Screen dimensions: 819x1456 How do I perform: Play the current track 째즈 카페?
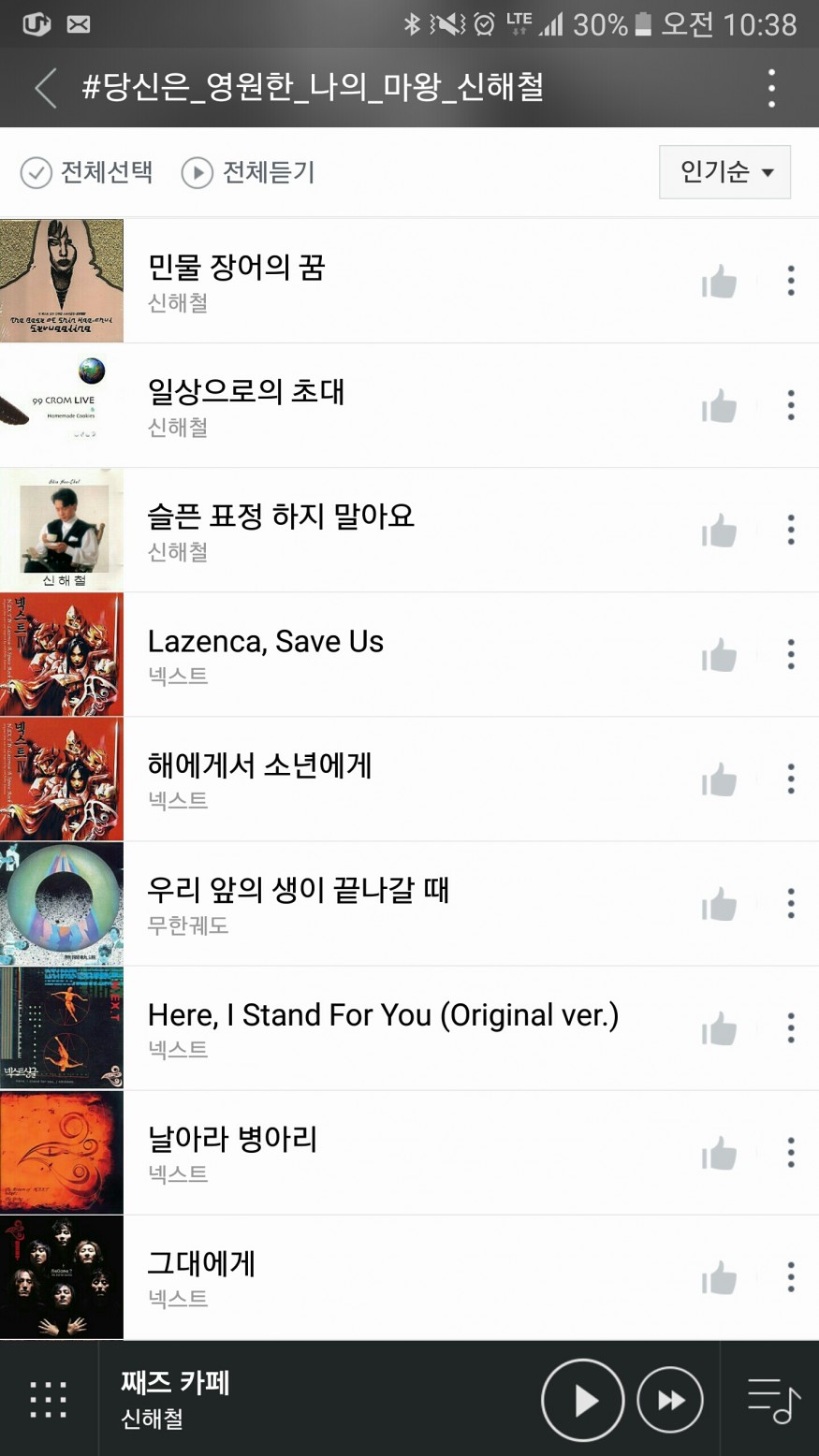click(582, 1400)
